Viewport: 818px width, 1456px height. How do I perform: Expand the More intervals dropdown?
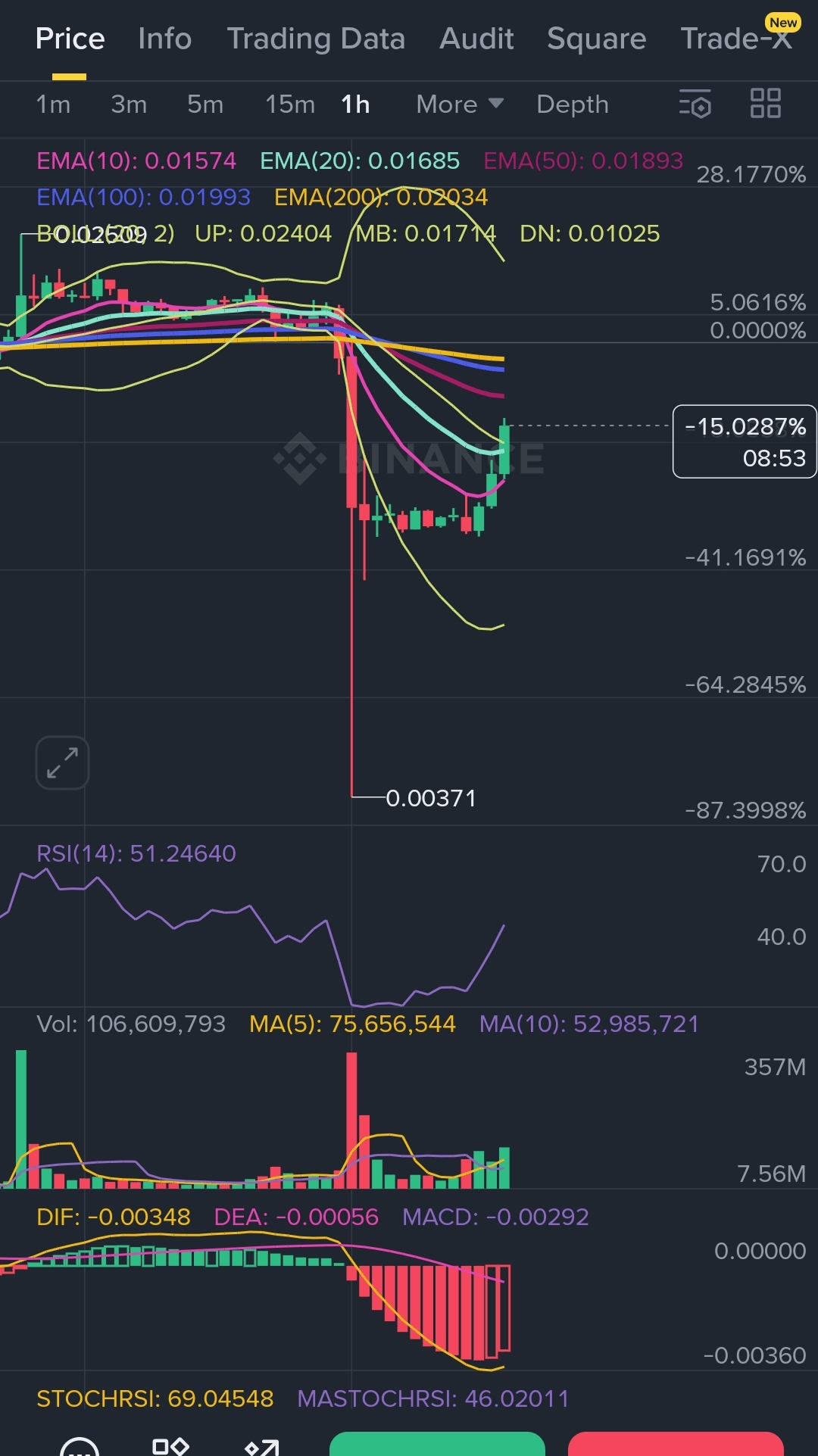(459, 104)
